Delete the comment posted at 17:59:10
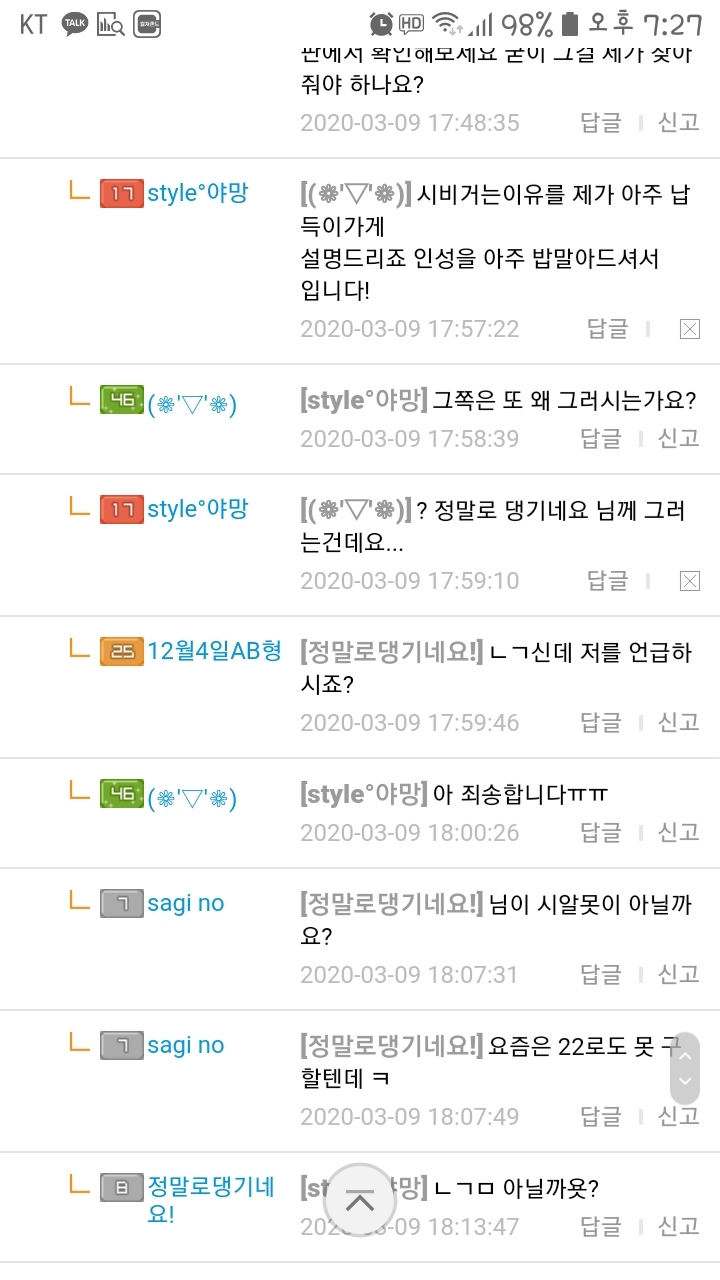720x1280 pixels. 689,581
